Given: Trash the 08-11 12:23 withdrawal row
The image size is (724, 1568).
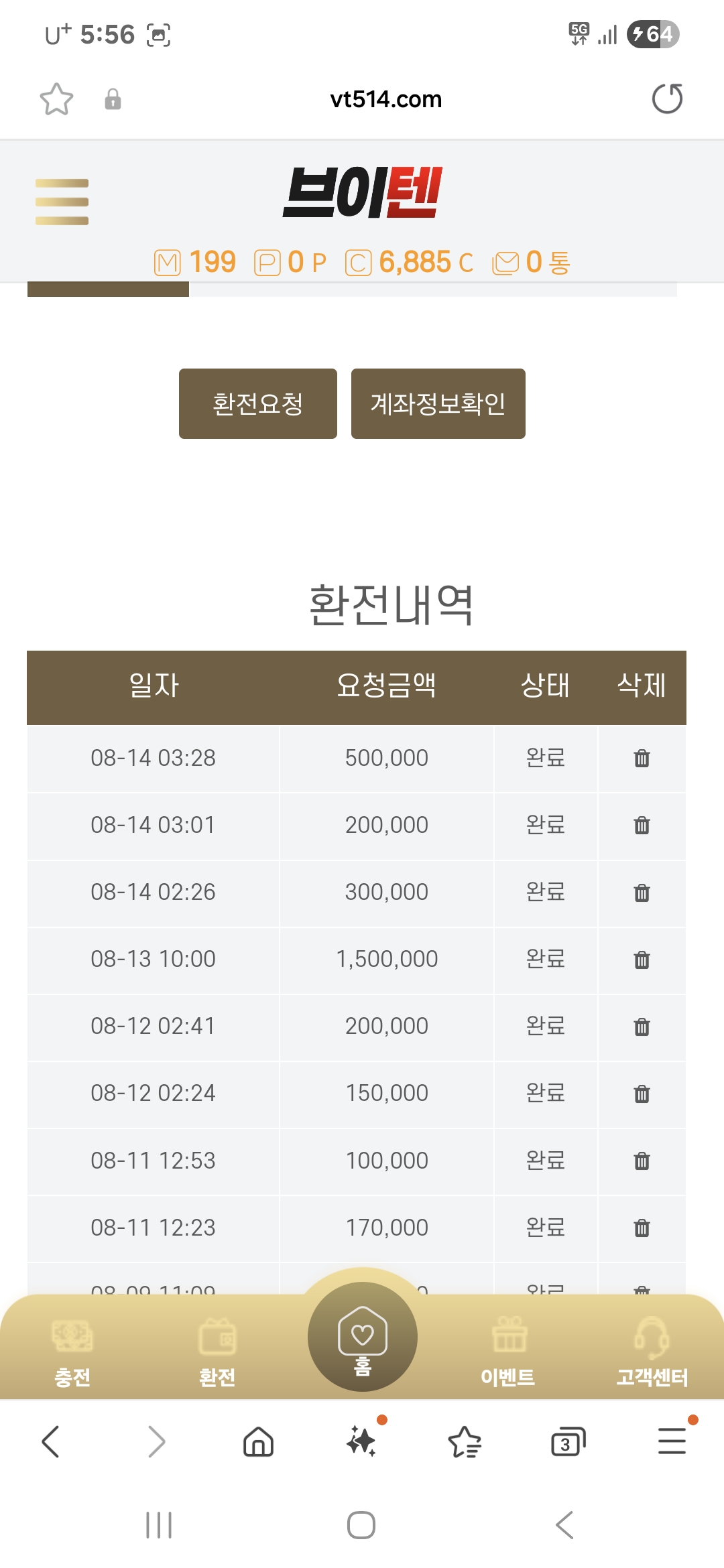Looking at the screenshot, I should (x=642, y=1228).
